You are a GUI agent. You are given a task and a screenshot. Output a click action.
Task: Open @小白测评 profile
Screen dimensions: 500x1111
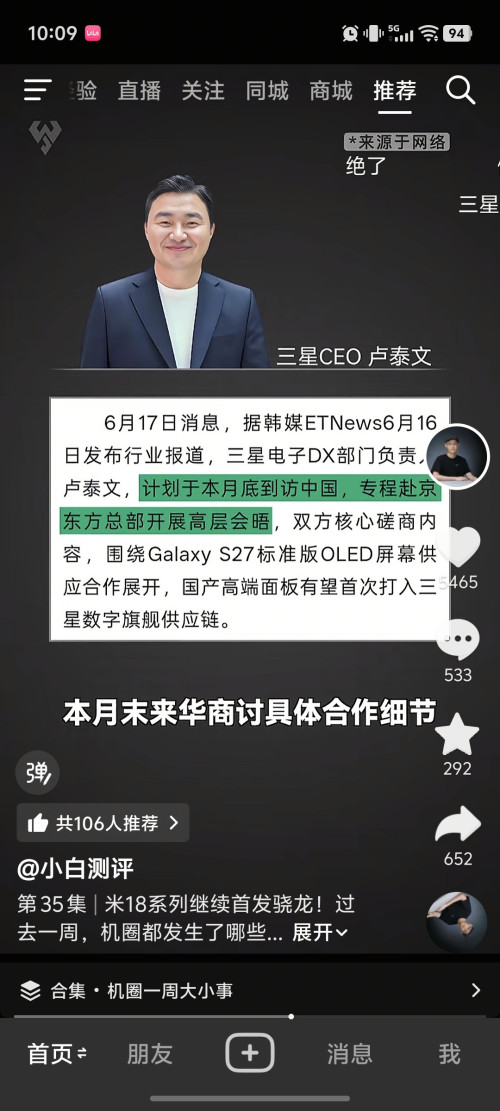(x=75, y=868)
